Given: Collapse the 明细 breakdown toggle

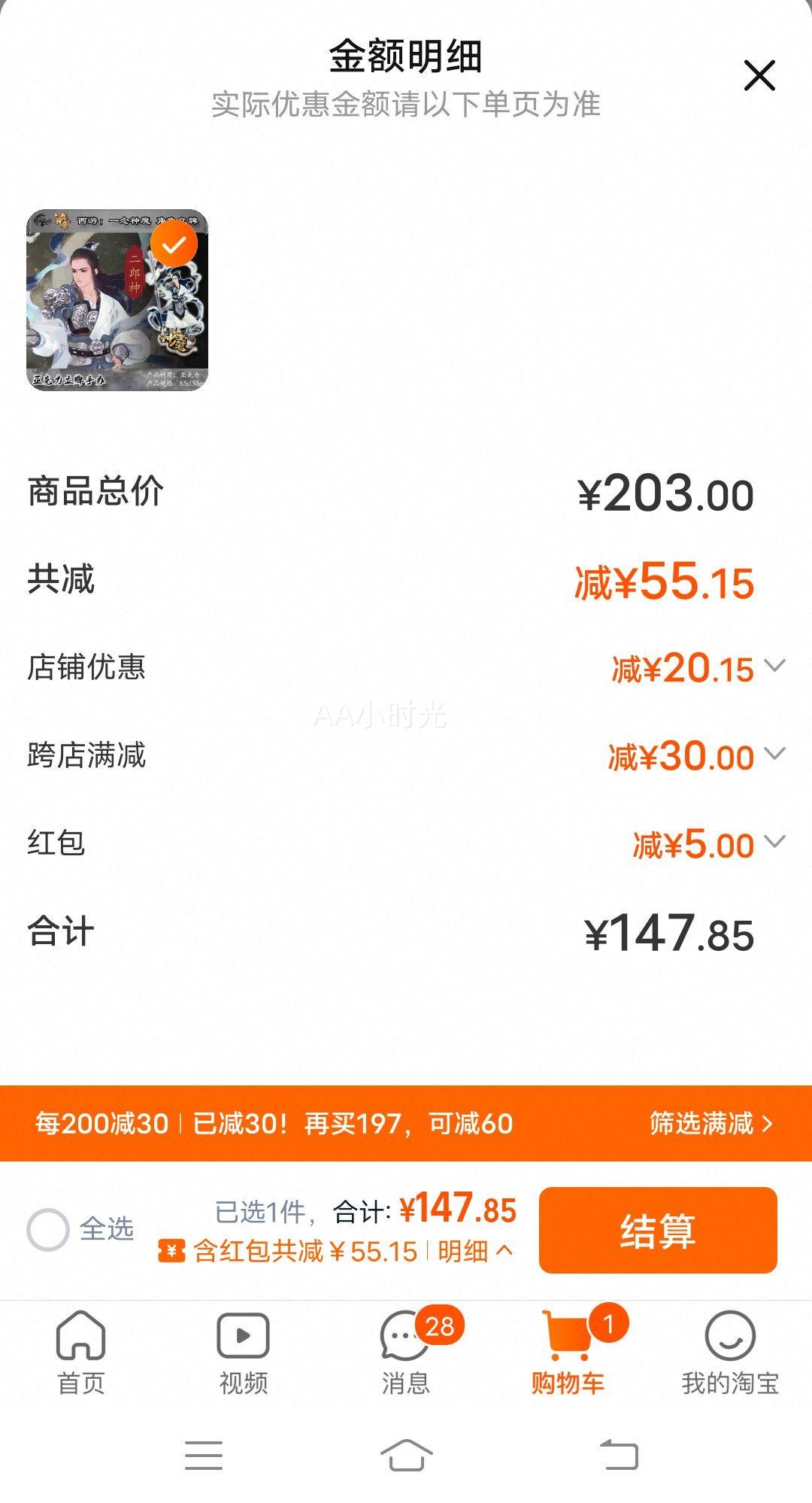Looking at the screenshot, I should pos(475,1251).
